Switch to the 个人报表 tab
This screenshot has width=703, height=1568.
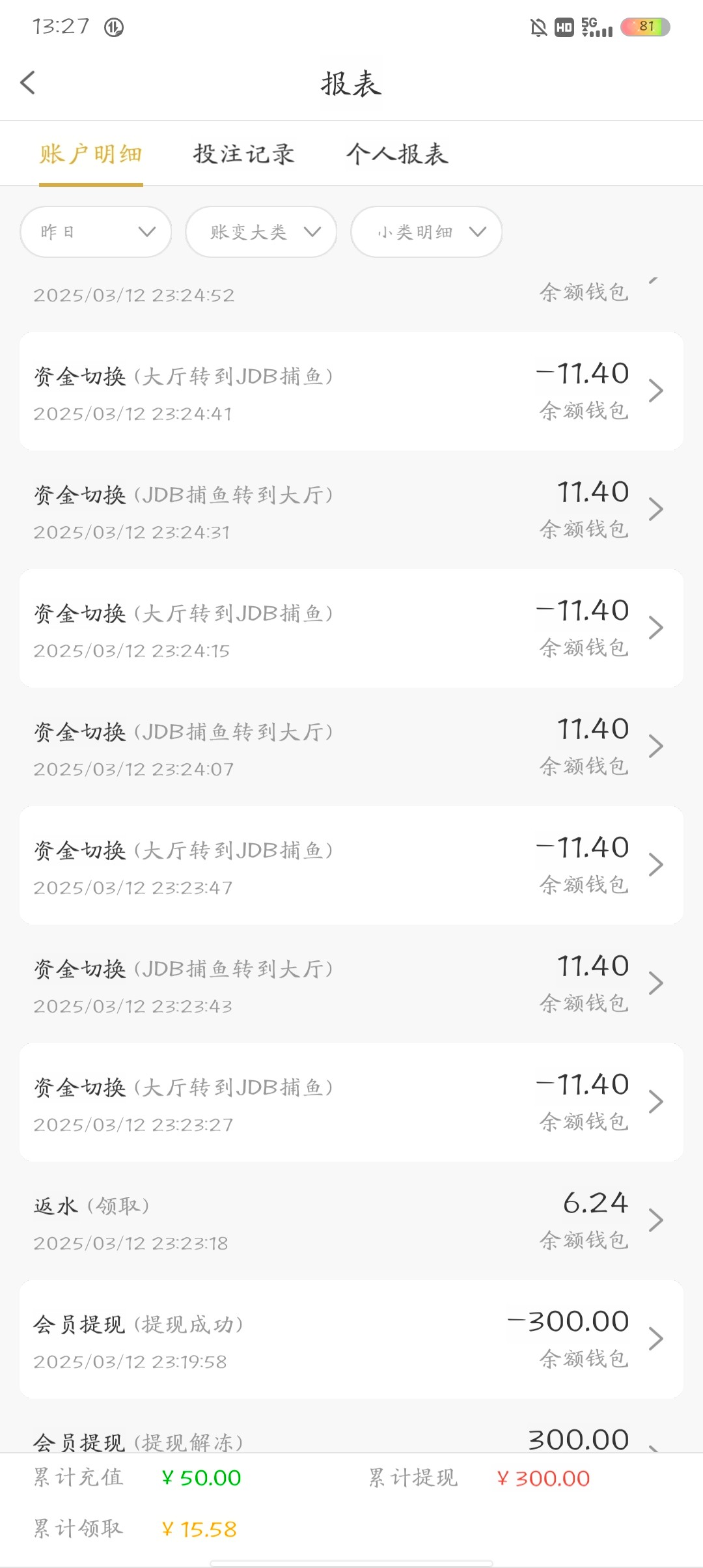coord(397,154)
